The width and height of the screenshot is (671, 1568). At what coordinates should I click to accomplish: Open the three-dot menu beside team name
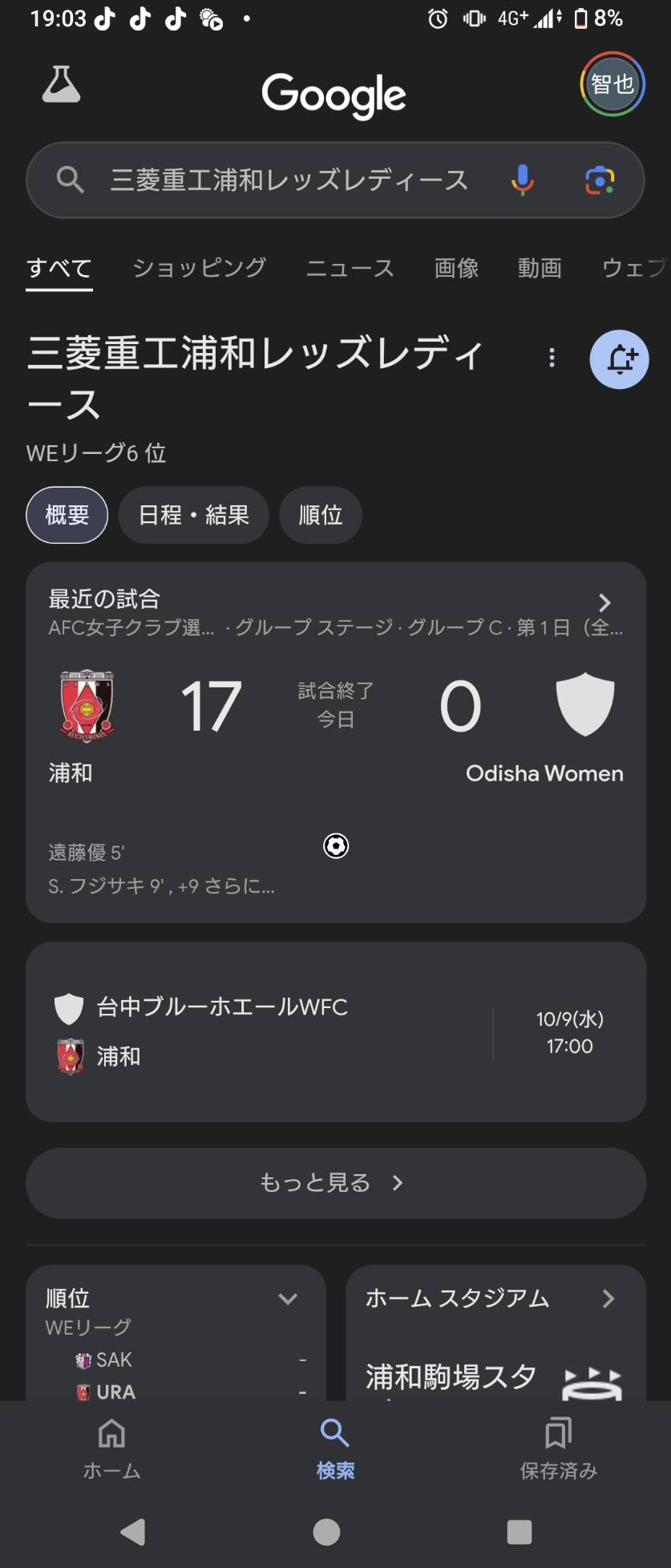(x=552, y=358)
